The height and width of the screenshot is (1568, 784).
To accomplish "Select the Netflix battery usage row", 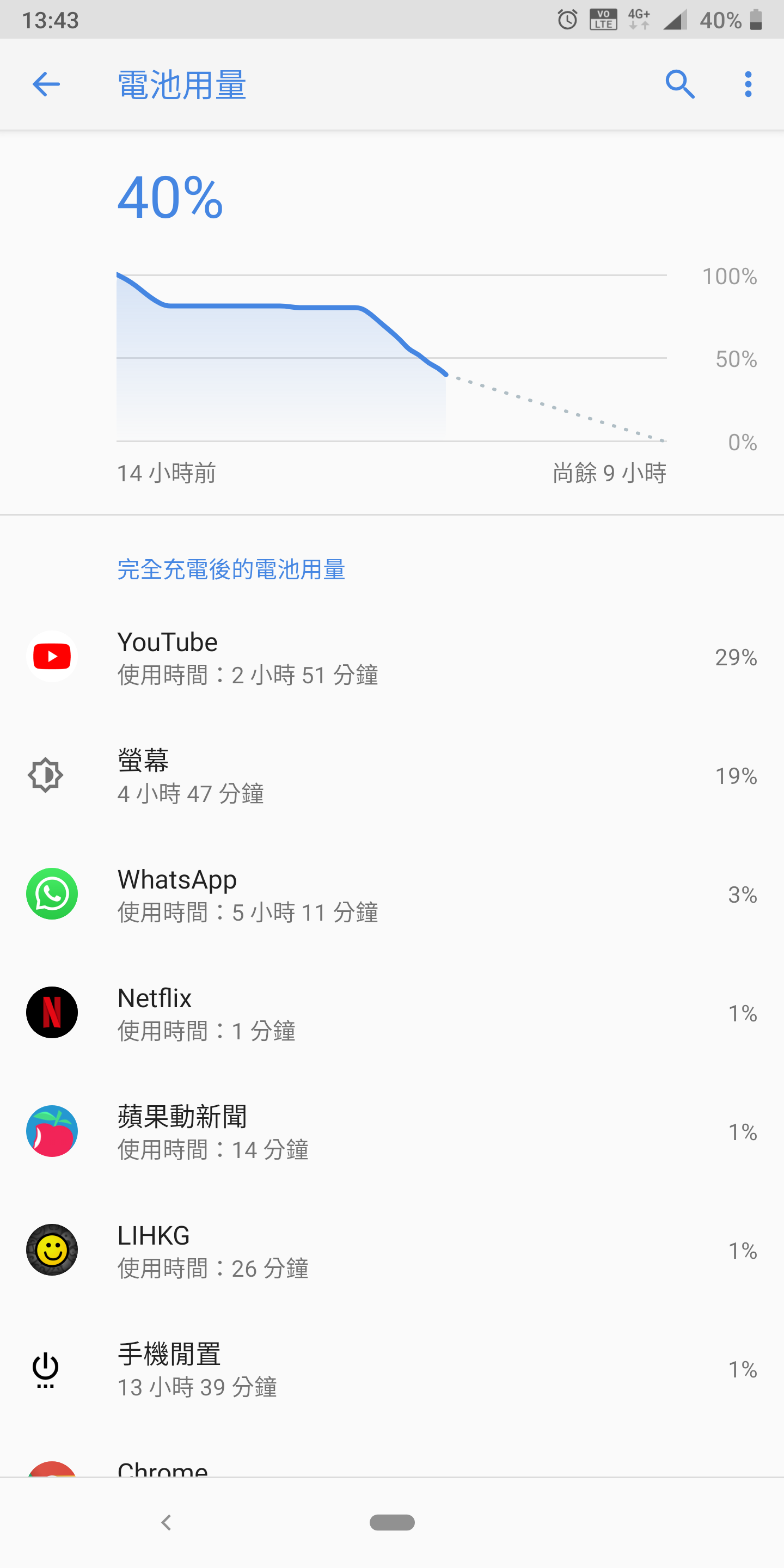I will [x=392, y=1013].
